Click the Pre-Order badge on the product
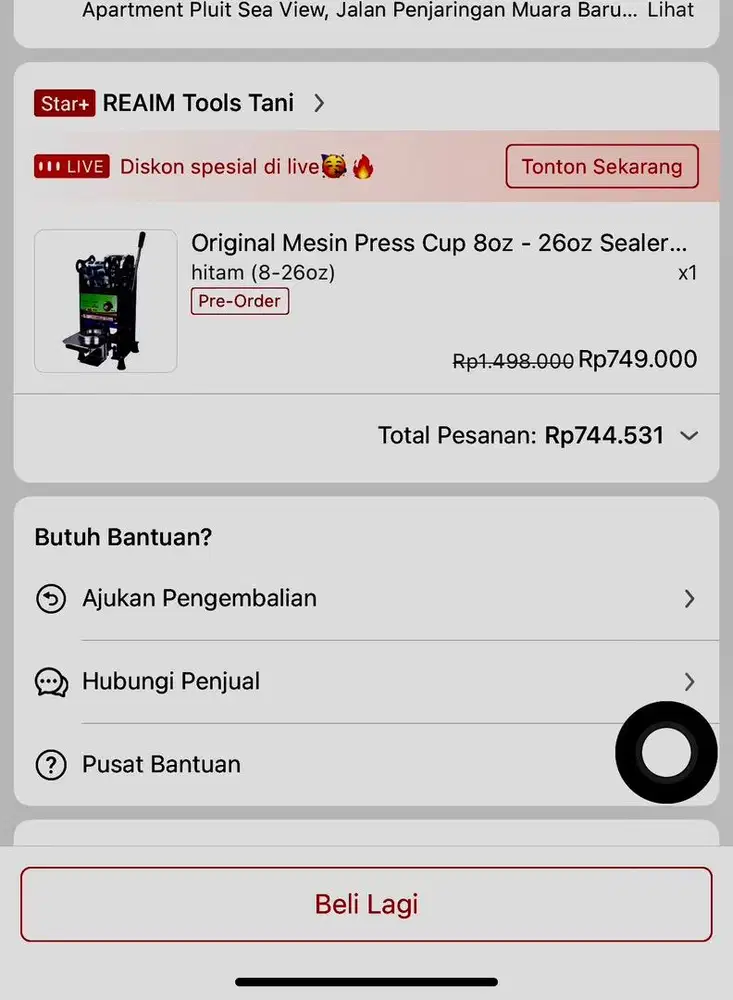The image size is (733, 1000). [239, 301]
